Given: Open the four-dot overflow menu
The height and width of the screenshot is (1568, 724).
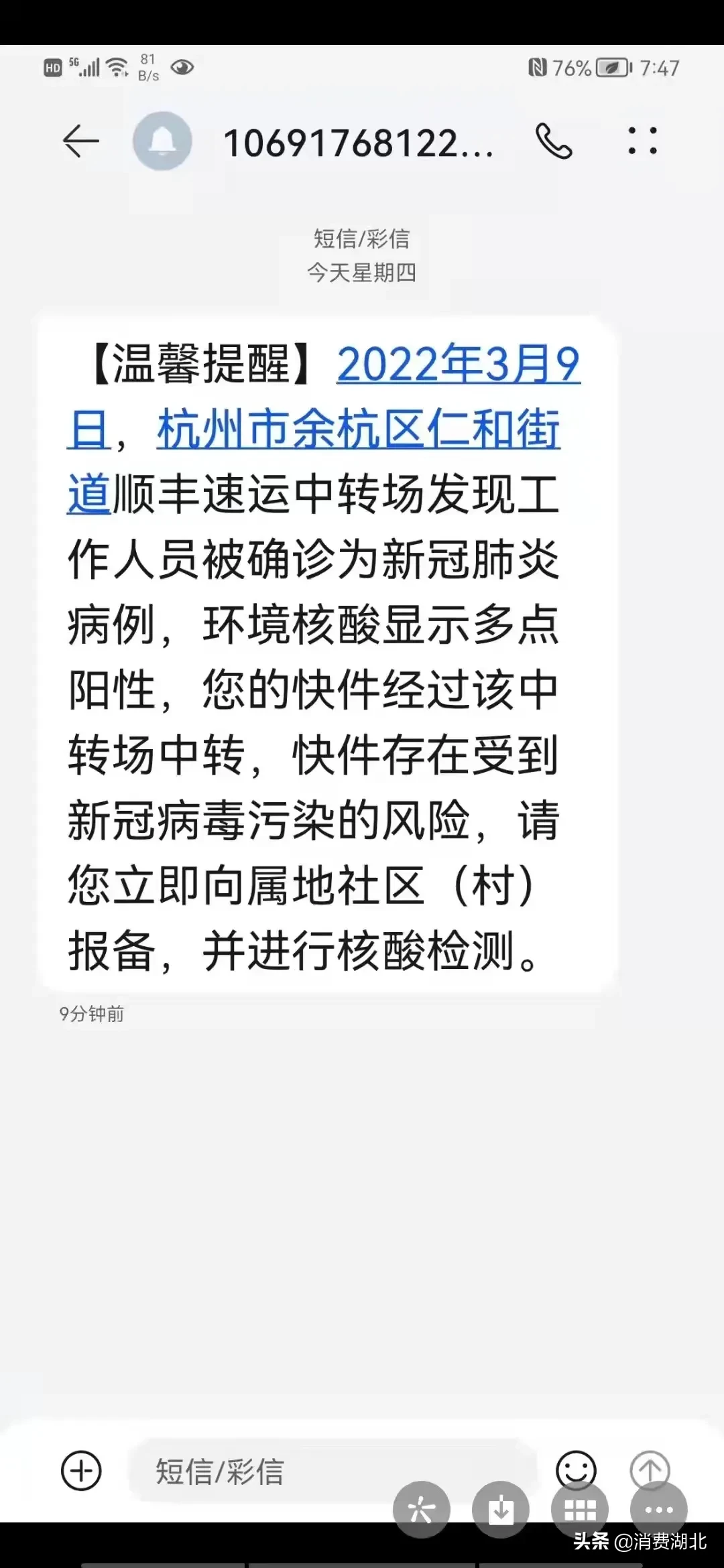Looking at the screenshot, I should click(x=642, y=141).
